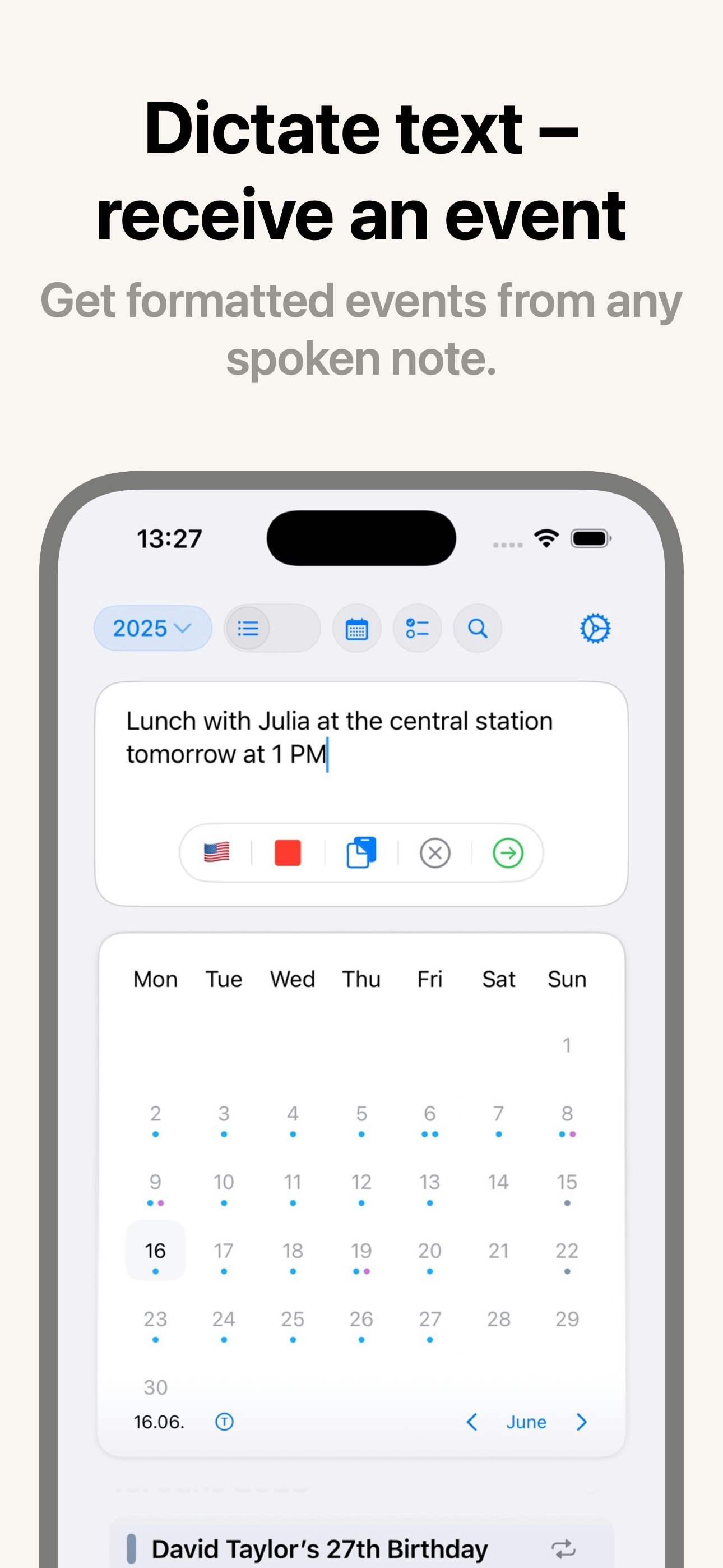Go to previous month with left chevron
Viewport: 723px width, 1568px height.
pos(473,1422)
